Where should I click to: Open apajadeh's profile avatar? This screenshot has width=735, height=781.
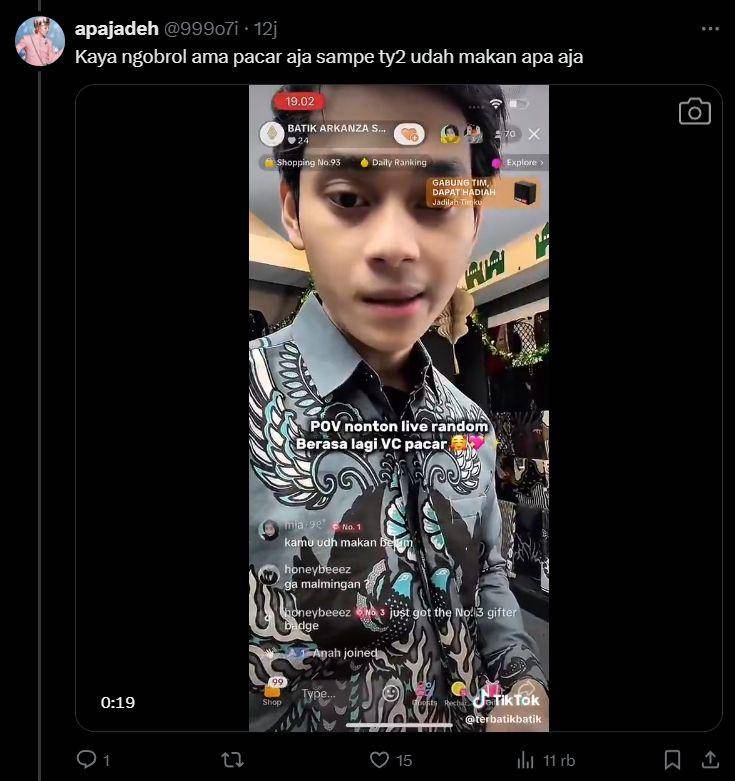click(x=40, y=42)
